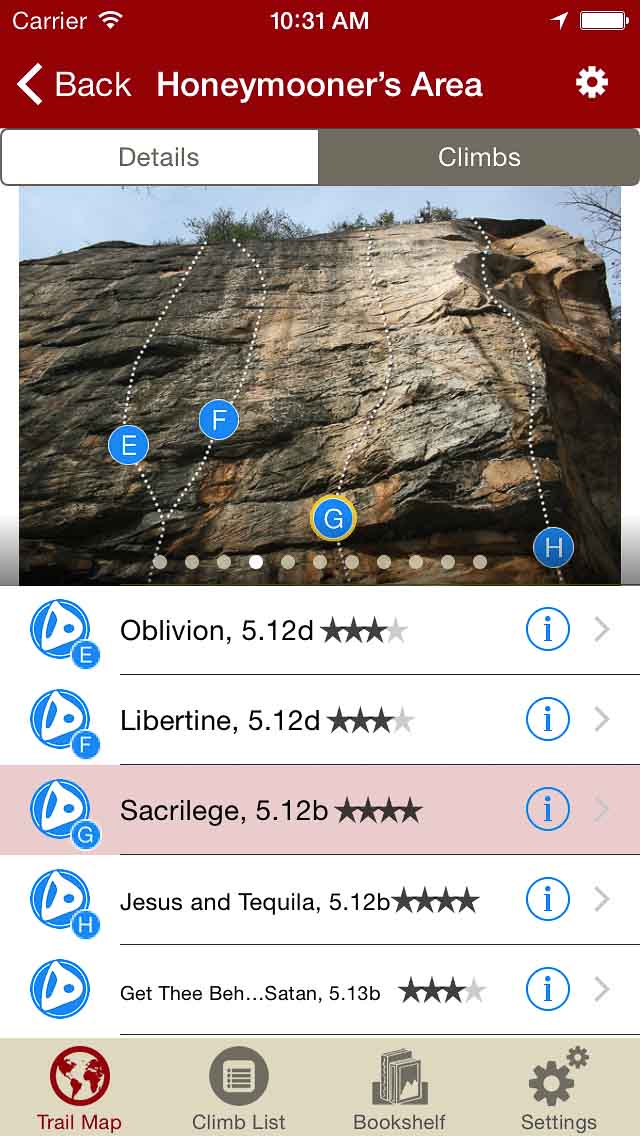This screenshot has height=1136, width=640.
Task: Open Jesus and Tequila climb row
Action: [x=300, y=901]
